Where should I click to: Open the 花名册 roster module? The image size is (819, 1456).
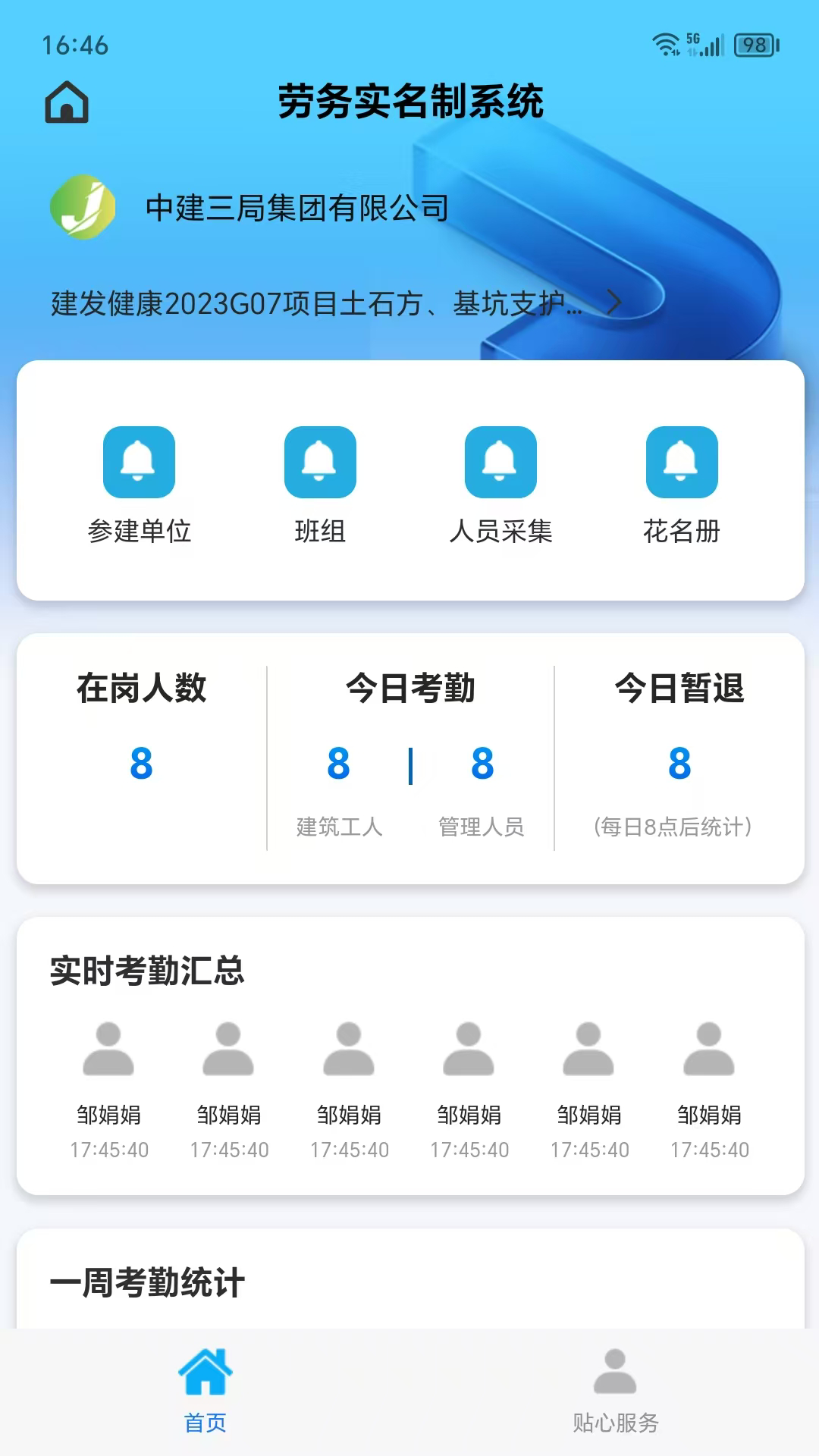pyautogui.click(x=680, y=485)
